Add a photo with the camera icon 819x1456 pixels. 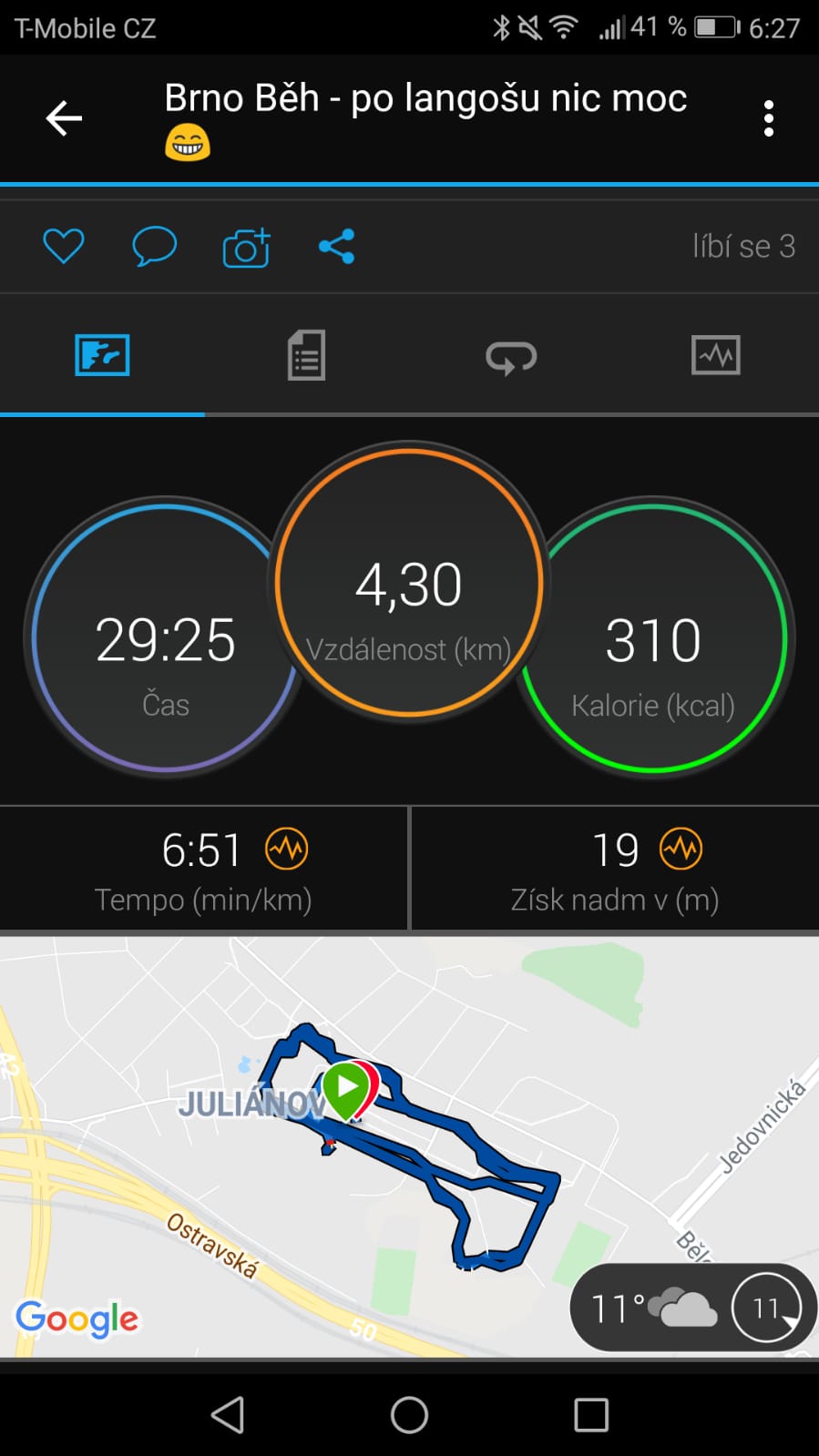point(246,247)
